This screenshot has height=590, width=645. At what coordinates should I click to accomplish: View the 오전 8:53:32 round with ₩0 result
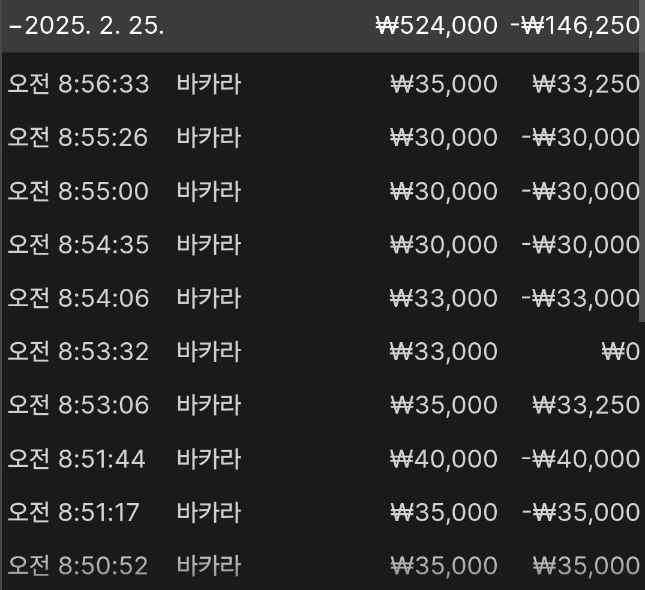point(320,351)
